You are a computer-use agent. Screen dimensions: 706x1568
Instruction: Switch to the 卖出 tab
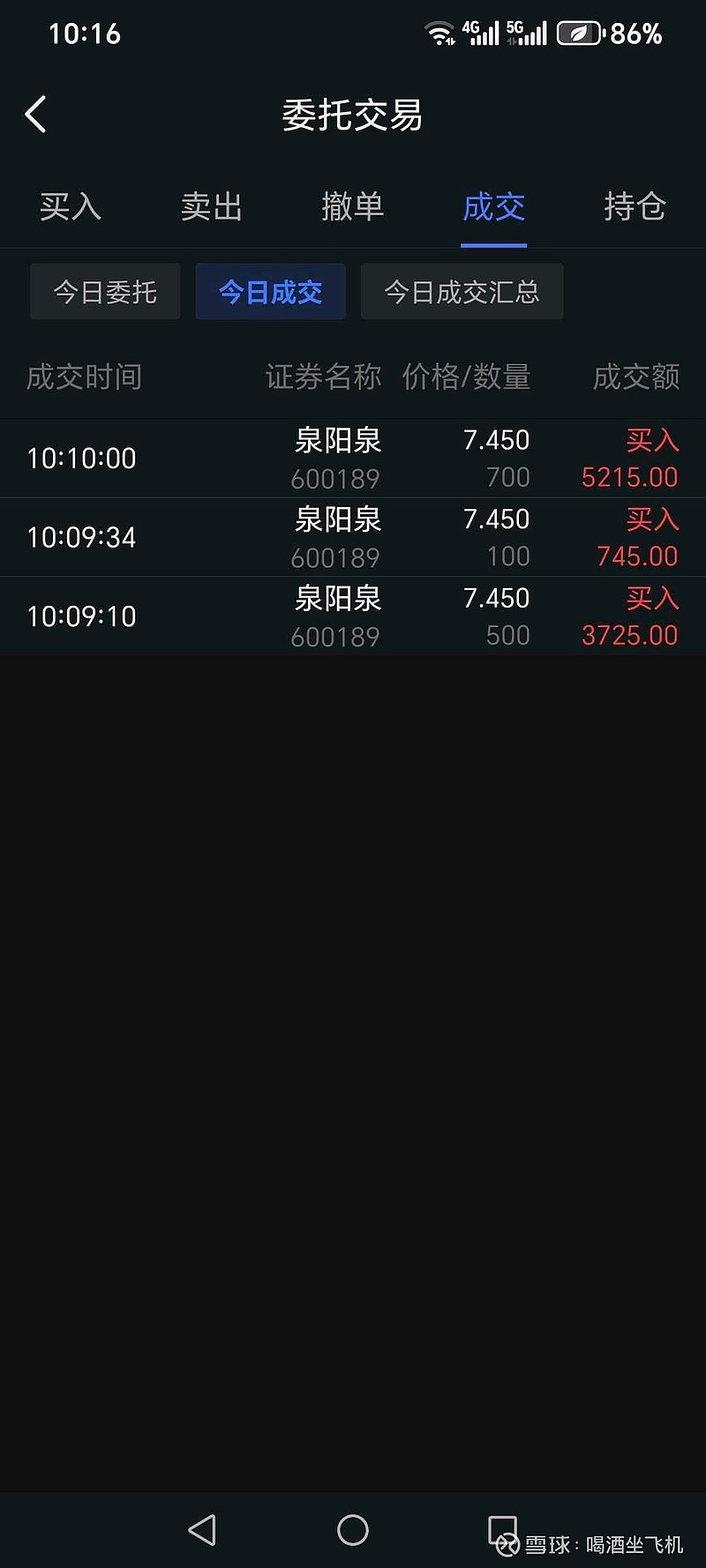212,207
